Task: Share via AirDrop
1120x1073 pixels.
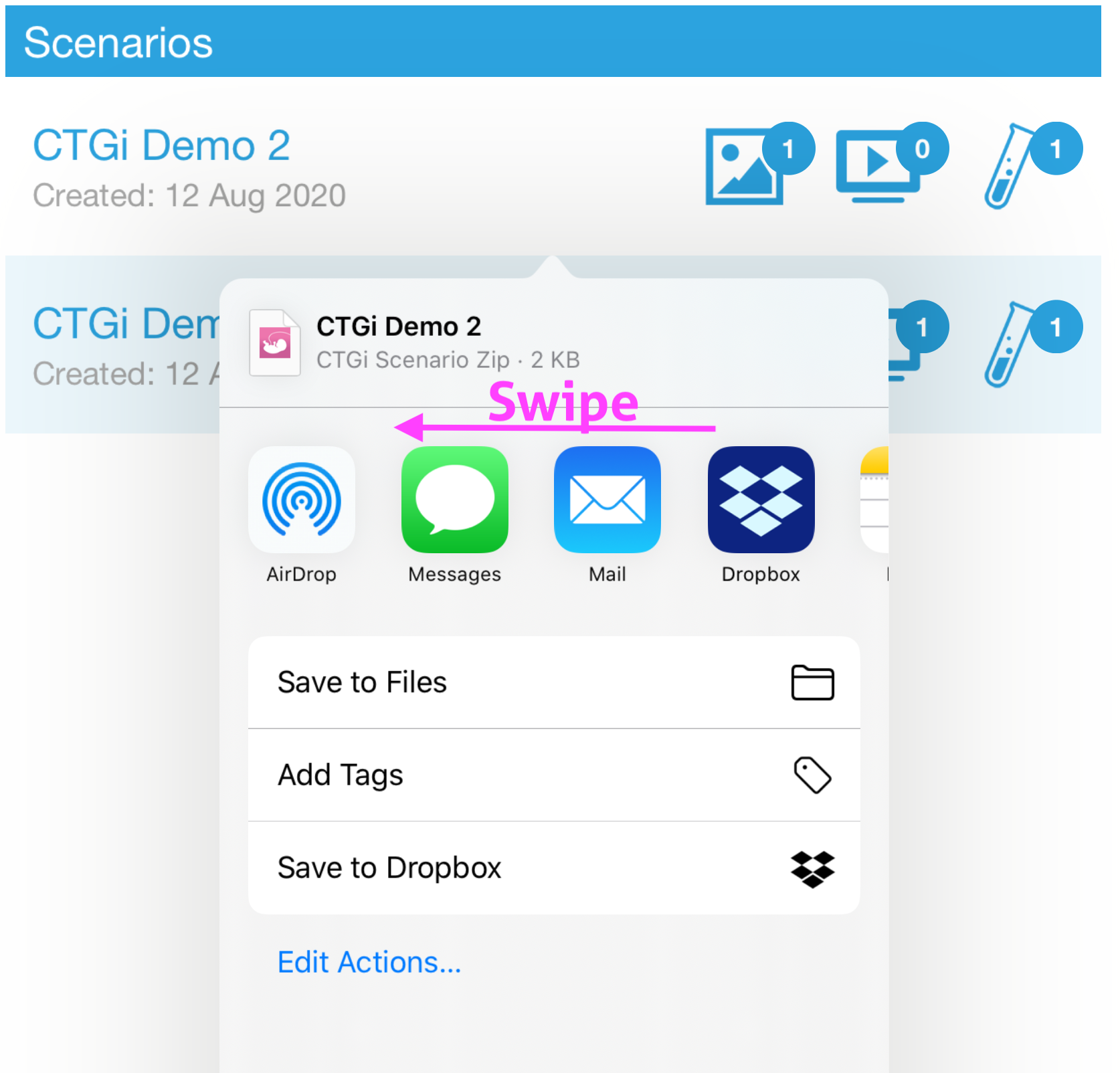Action: click(x=302, y=500)
